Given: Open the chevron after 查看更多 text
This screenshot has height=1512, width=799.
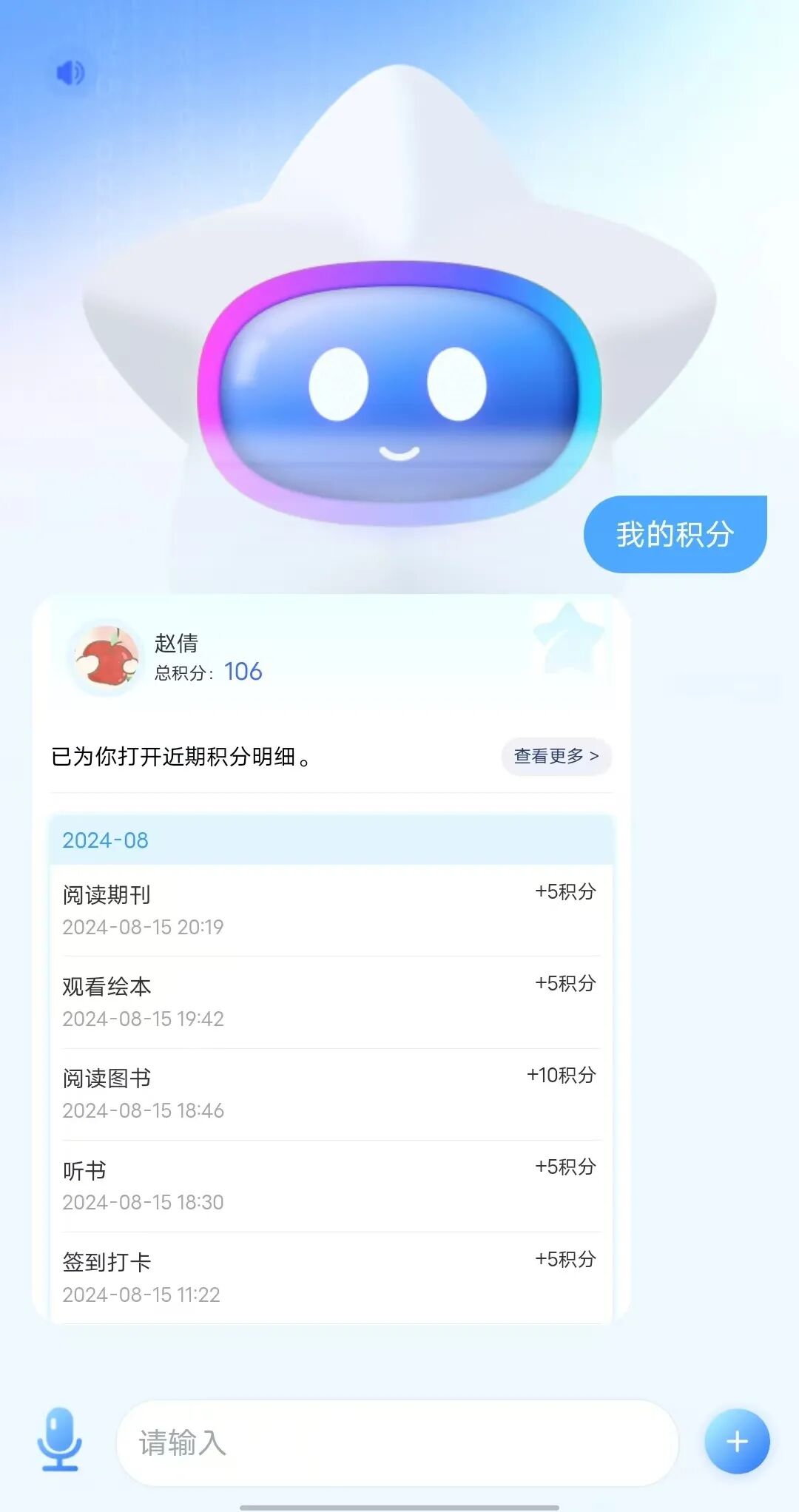Looking at the screenshot, I should pyautogui.click(x=598, y=757).
